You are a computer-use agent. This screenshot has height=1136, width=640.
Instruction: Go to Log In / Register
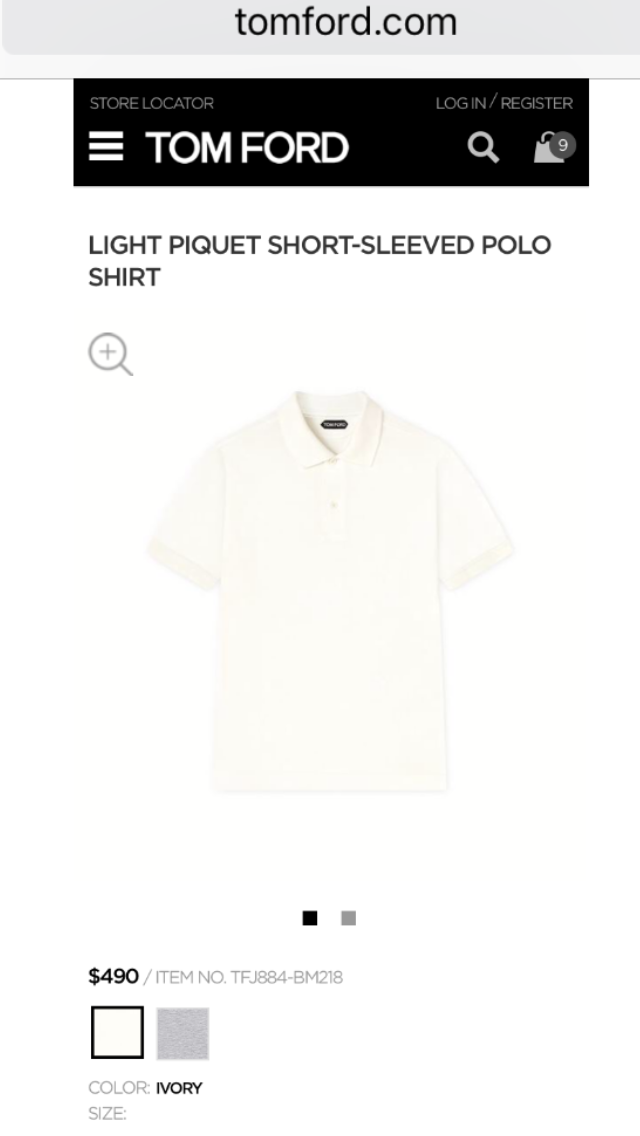click(x=503, y=103)
